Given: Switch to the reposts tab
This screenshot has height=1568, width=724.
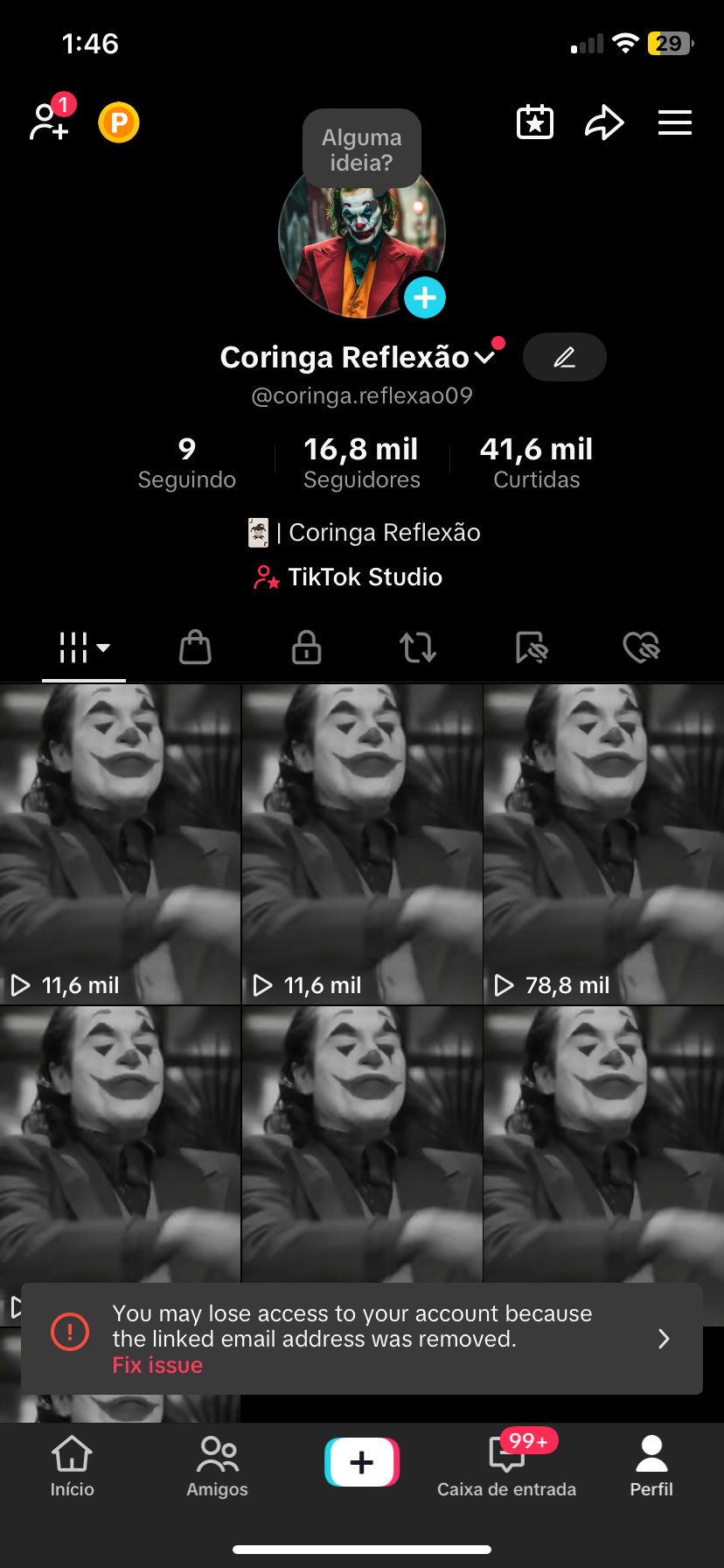Looking at the screenshot, I should click(x=417, y=647).
